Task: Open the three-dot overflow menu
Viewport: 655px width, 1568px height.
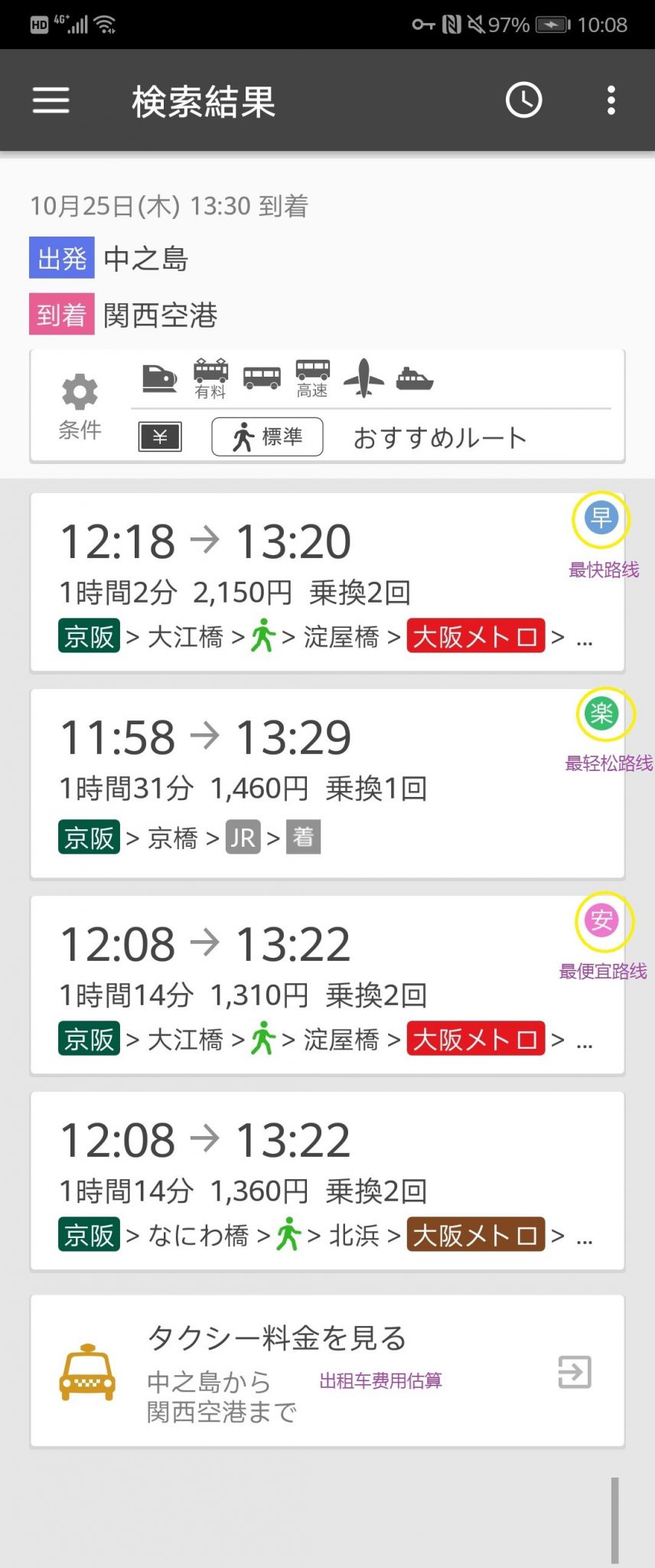Action: pos(611,100)
